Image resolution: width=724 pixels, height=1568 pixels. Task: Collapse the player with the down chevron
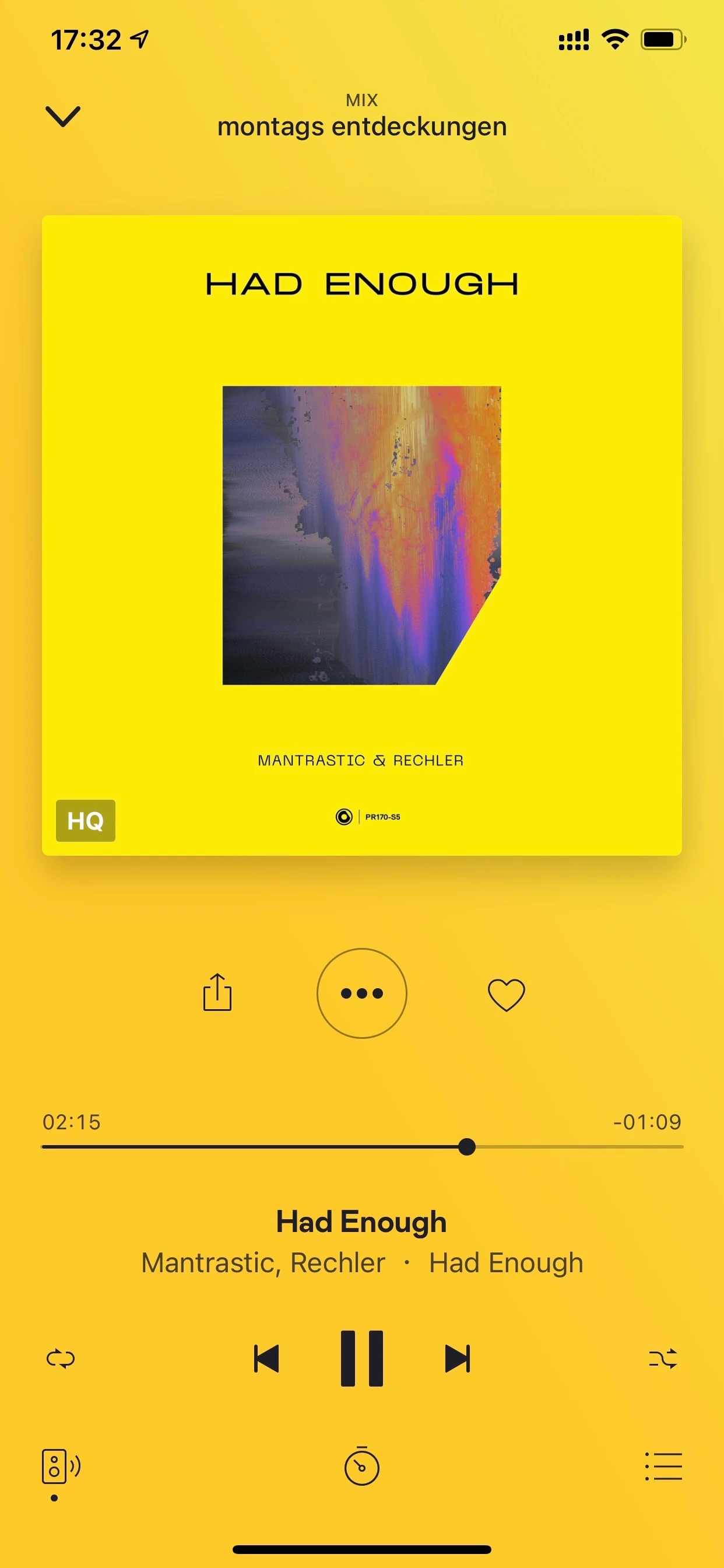point(63,116)
